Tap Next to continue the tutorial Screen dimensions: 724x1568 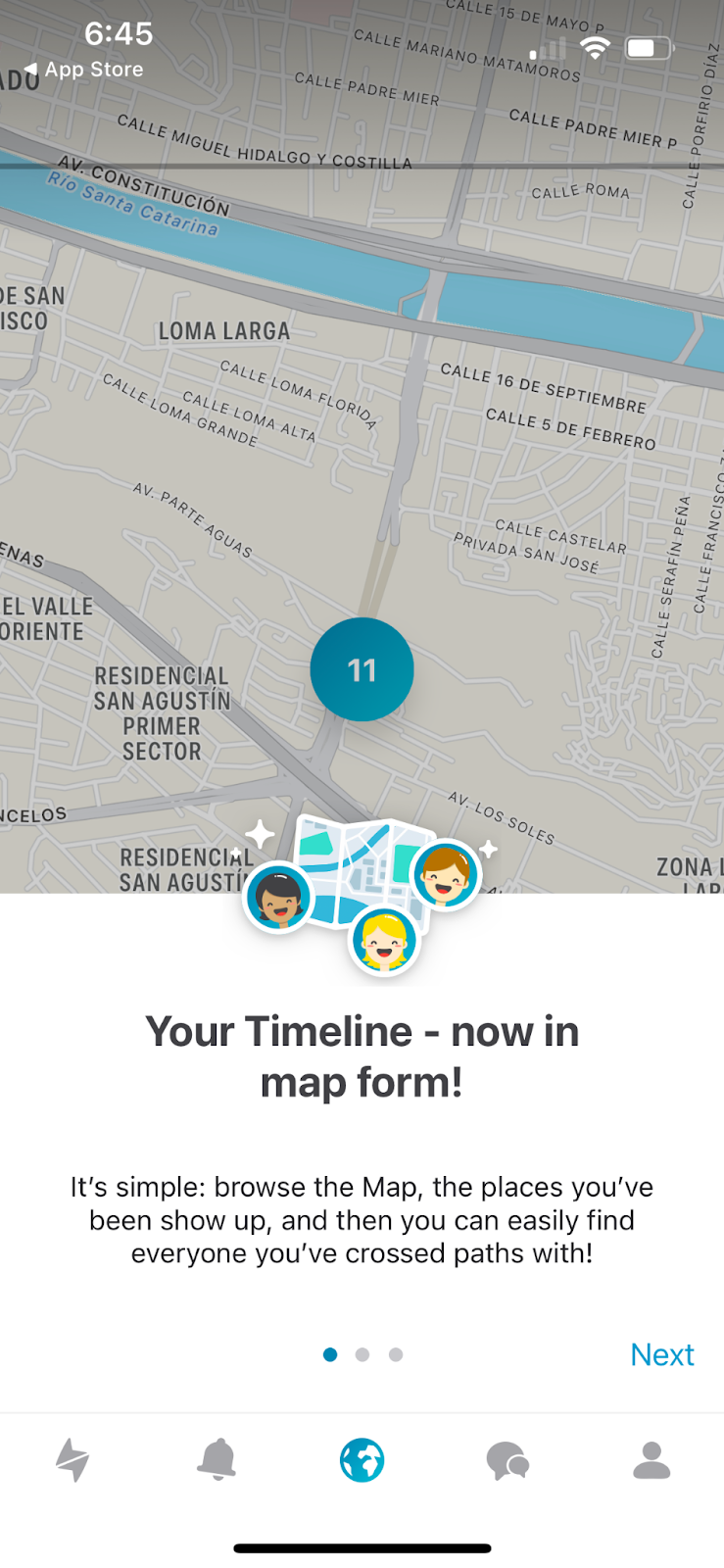pos(662,1354)
